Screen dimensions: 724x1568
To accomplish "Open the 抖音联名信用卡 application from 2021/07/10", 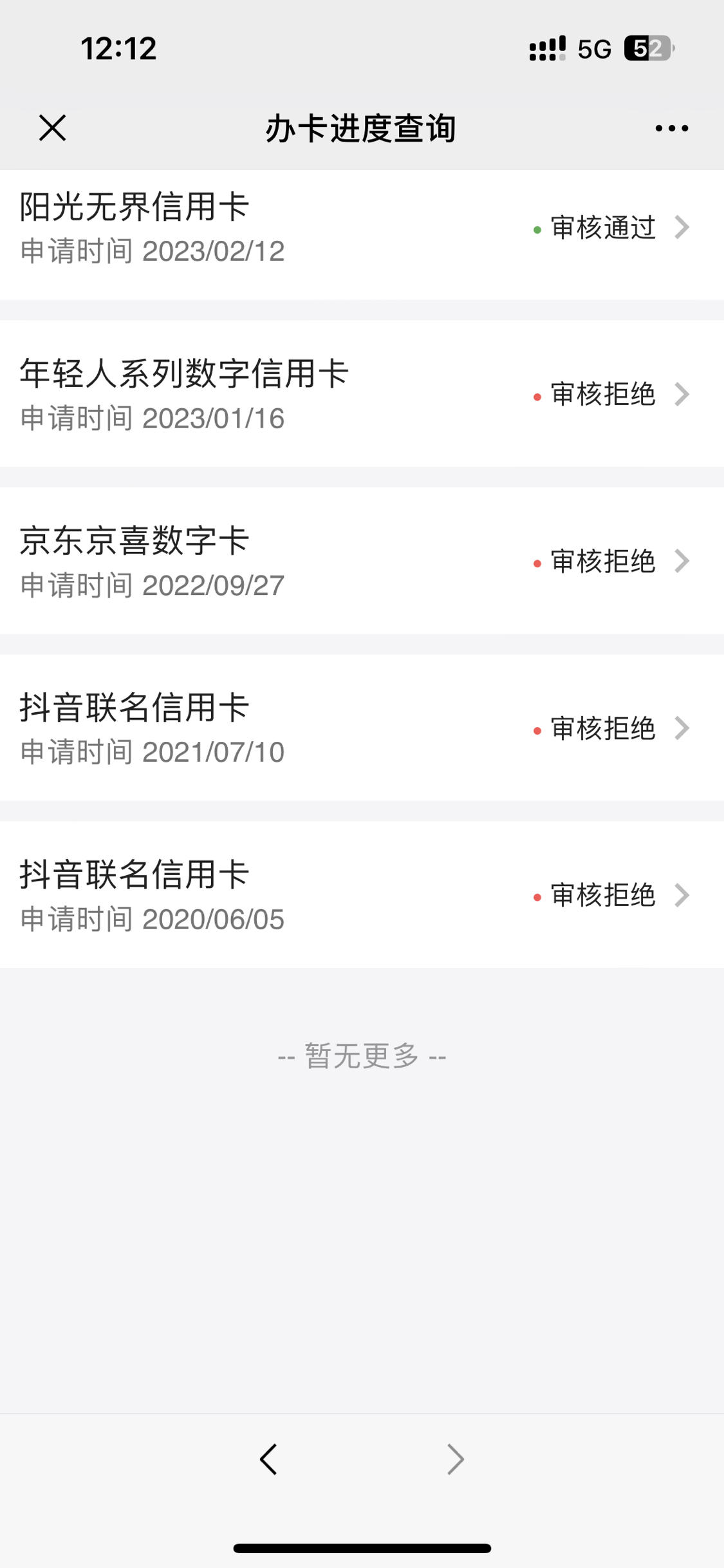I will point(362,728).
